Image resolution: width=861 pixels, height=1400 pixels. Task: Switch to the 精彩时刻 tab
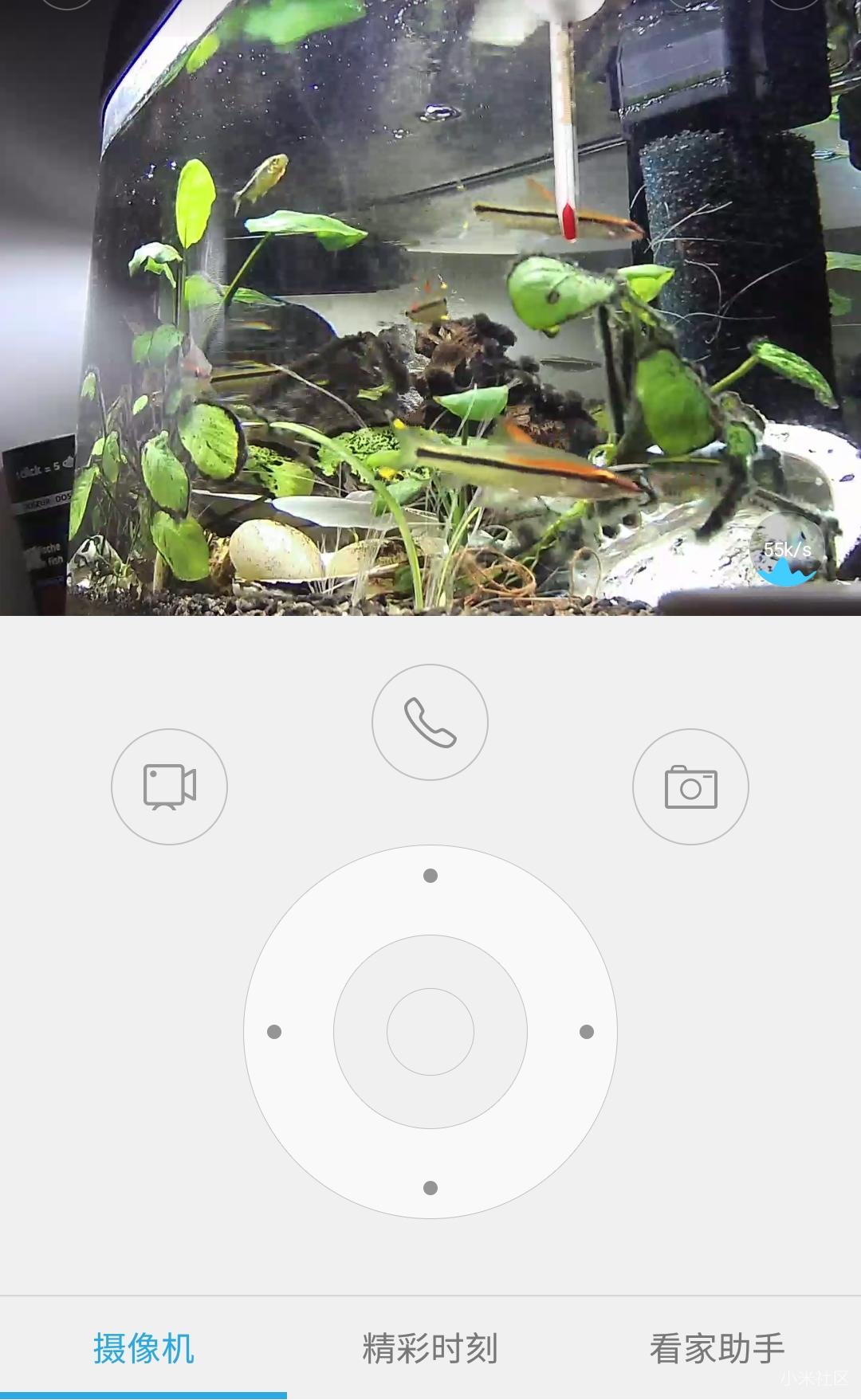[431, 1348]
